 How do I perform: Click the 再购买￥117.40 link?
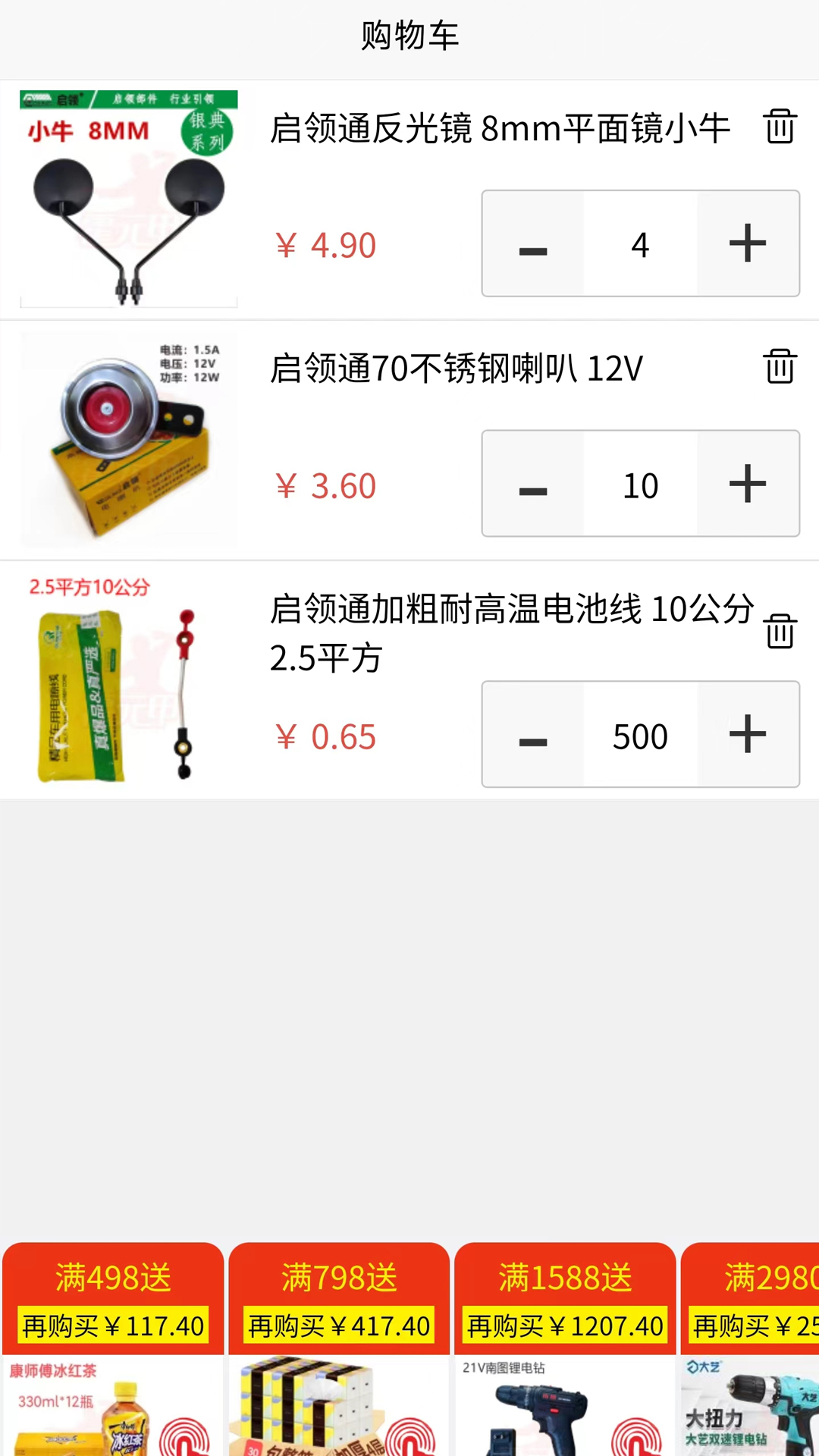(x=114, y=1327)
